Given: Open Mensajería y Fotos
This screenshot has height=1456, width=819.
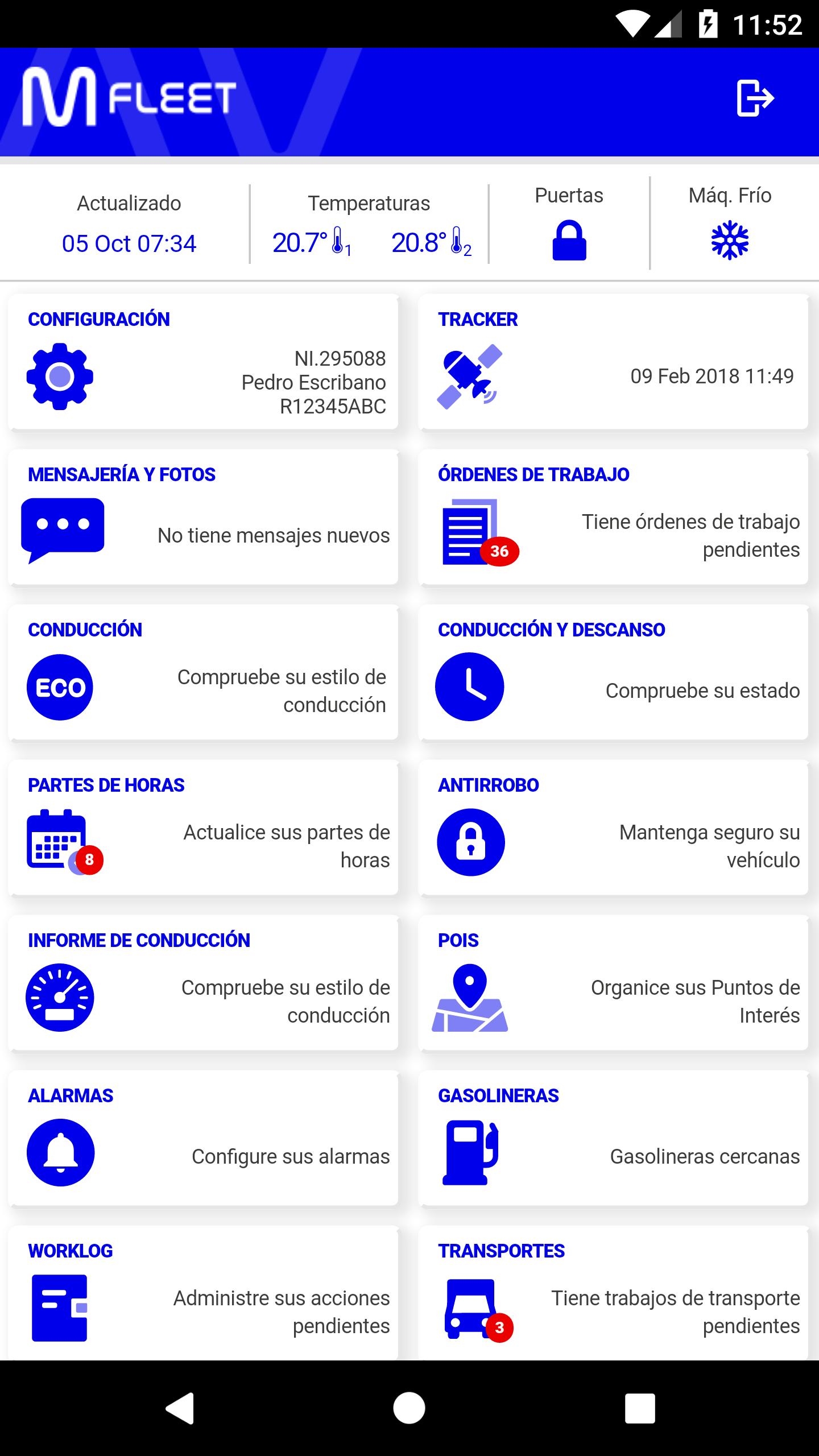Looking at the screenshot, I should click(x=203, y=518).
